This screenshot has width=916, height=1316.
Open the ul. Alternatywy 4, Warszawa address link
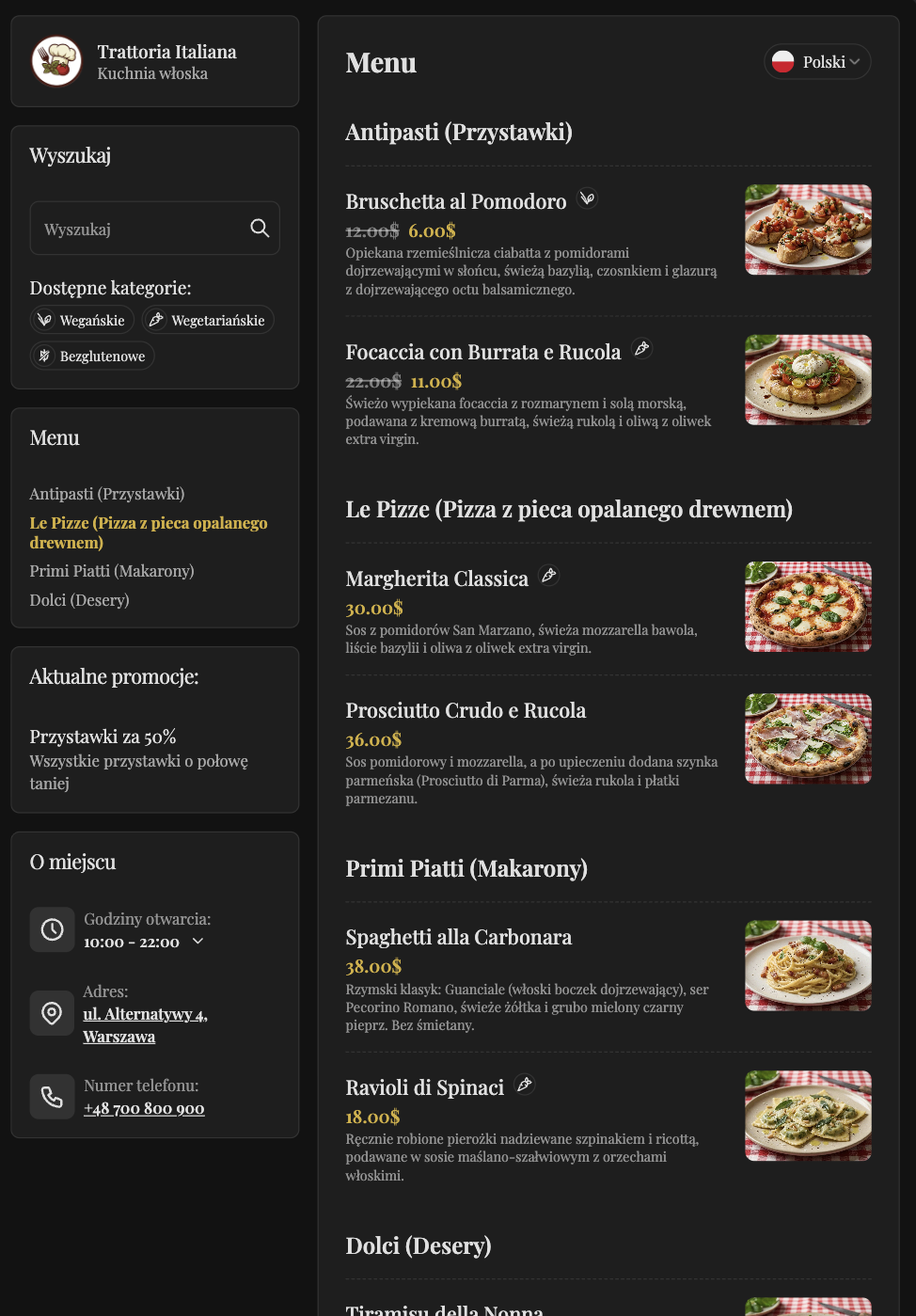click(146, 1024)
